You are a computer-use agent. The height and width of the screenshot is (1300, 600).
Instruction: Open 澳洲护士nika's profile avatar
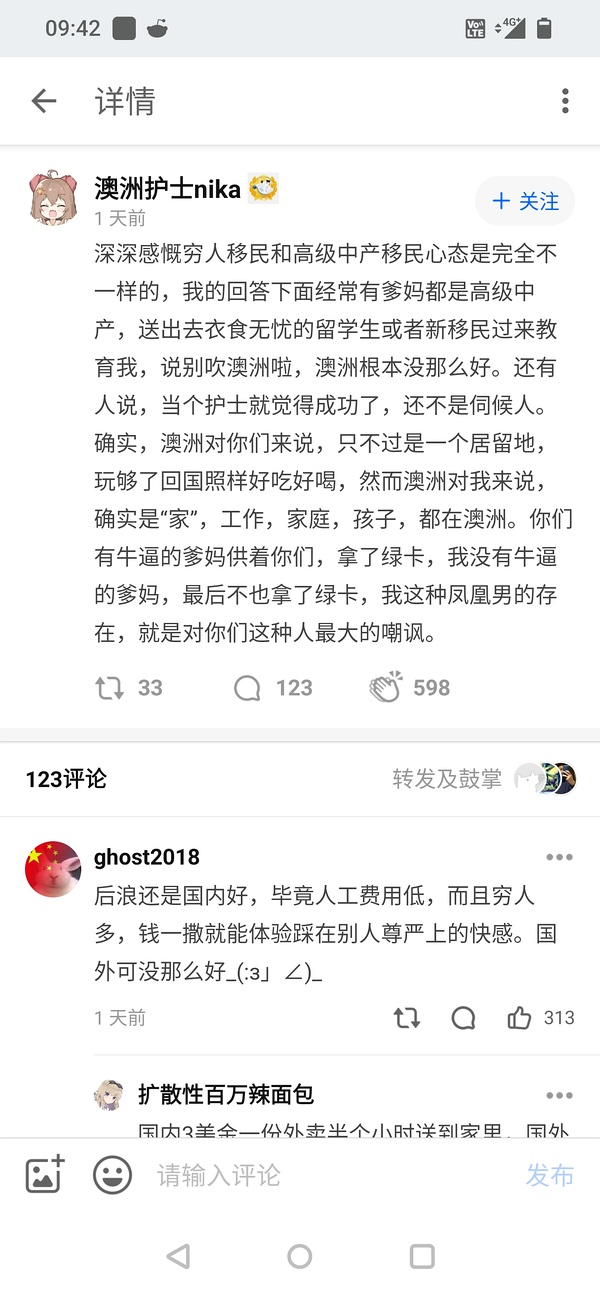pyautogui.click(x=53, y=197)
